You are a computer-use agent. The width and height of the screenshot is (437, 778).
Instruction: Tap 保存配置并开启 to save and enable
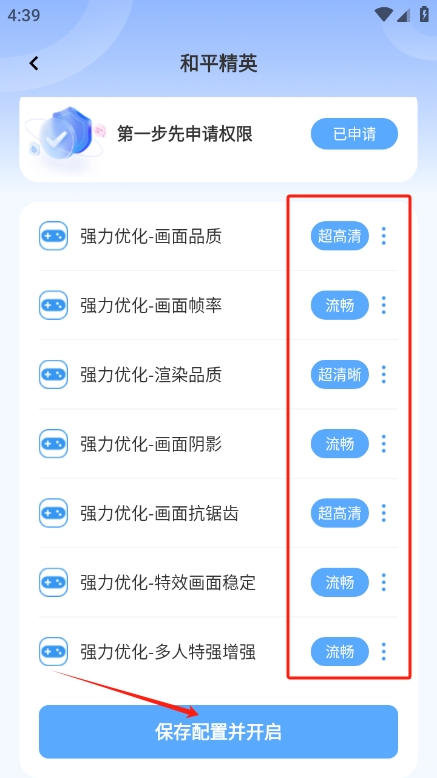click(x=218, y=732)
